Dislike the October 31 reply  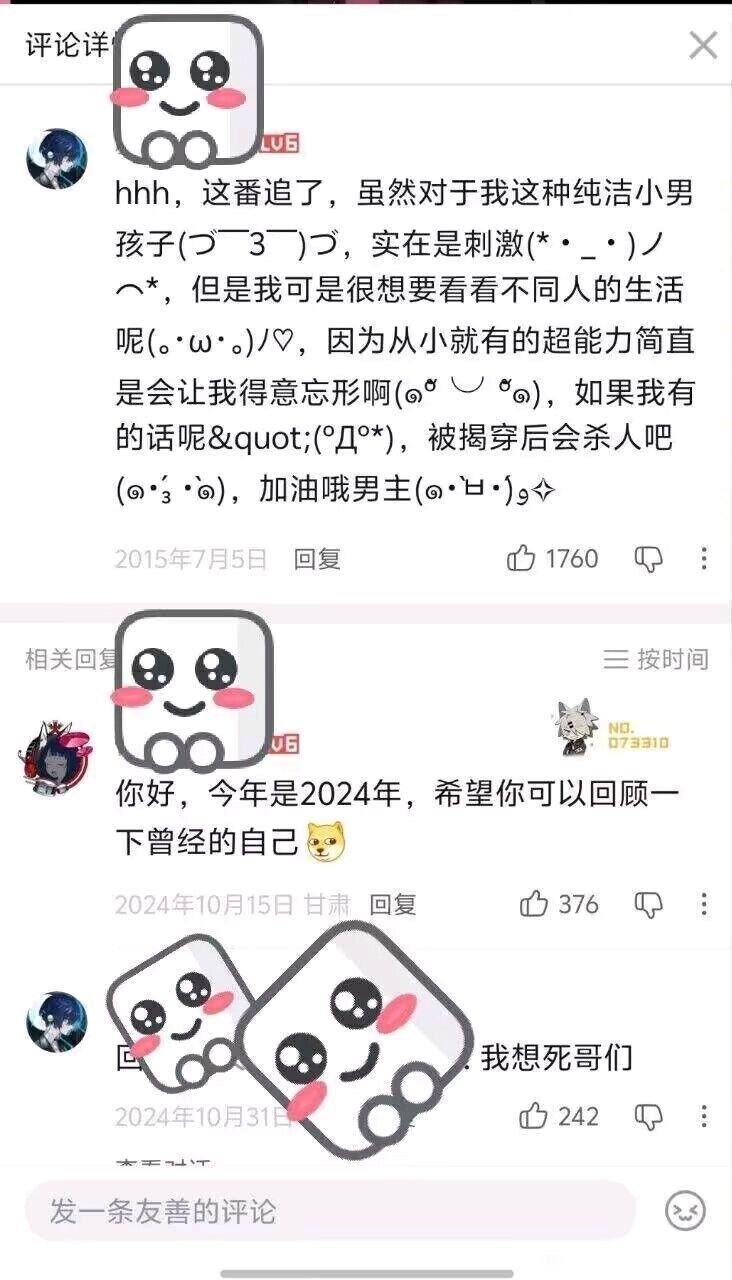coord(649,1113)
